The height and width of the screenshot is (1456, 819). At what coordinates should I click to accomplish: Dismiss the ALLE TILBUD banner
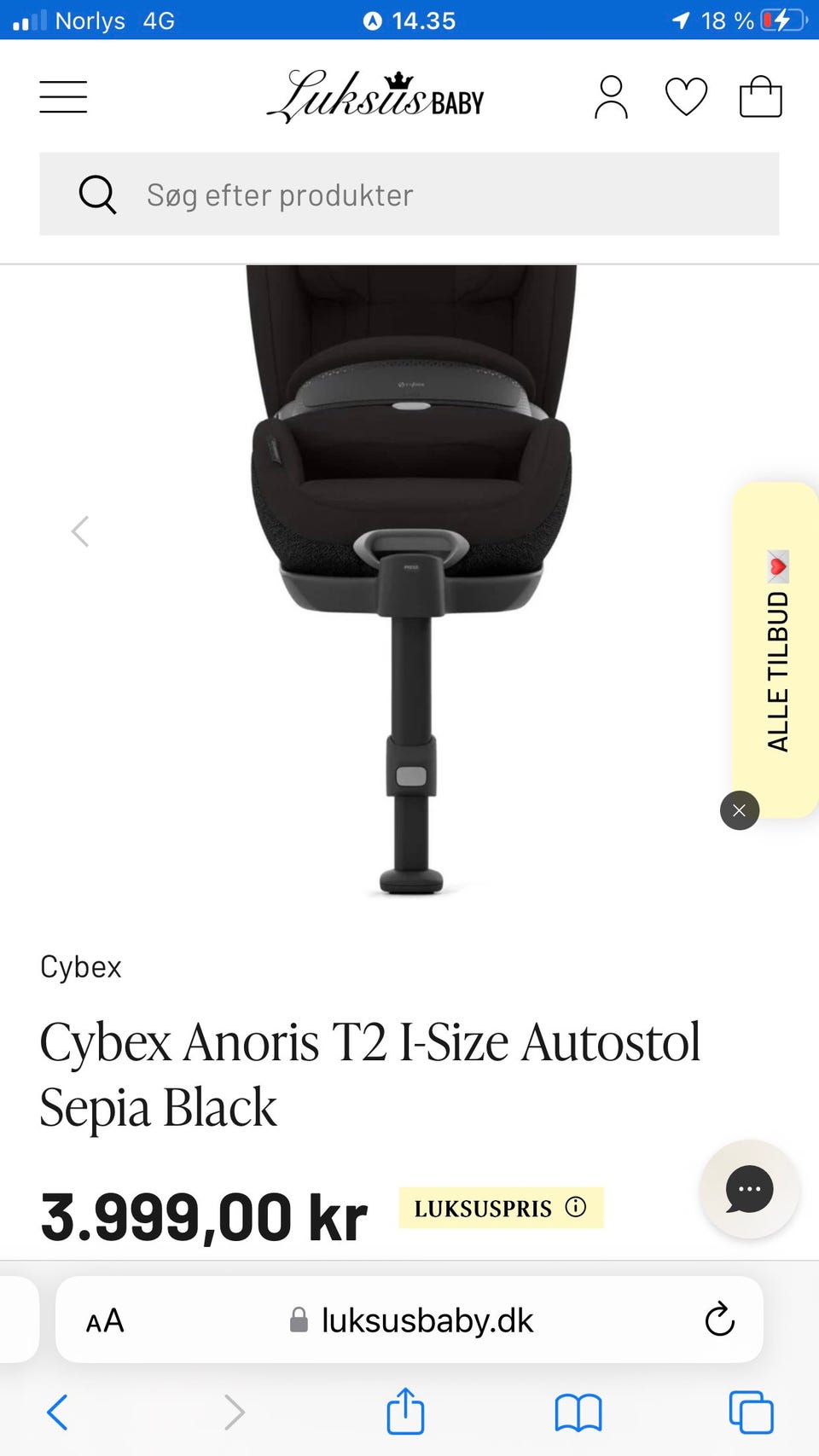(740, 810)
